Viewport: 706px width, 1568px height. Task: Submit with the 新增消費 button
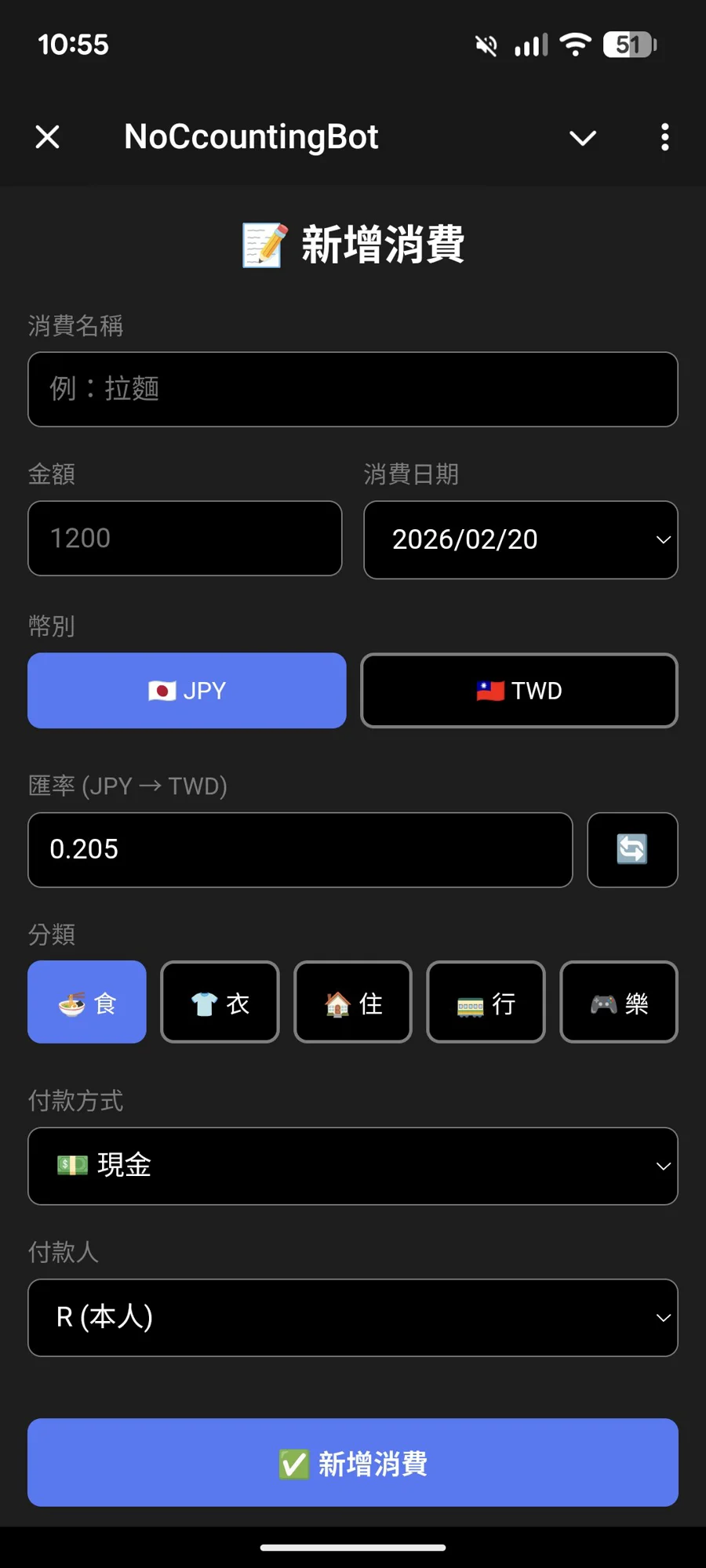[x=353, y=1463]
